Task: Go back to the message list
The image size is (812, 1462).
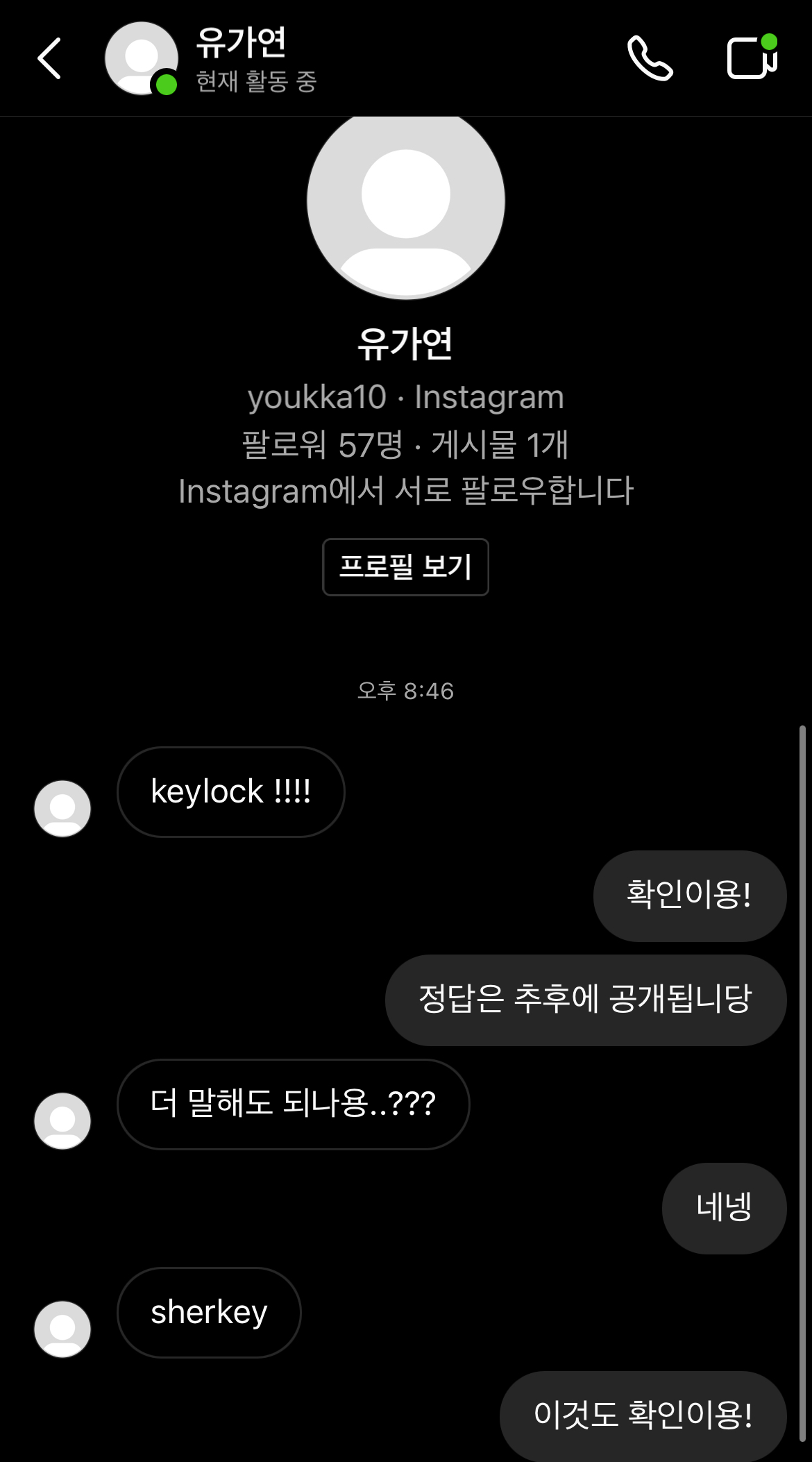Action: pyautogui.click(x=49, y=58)
